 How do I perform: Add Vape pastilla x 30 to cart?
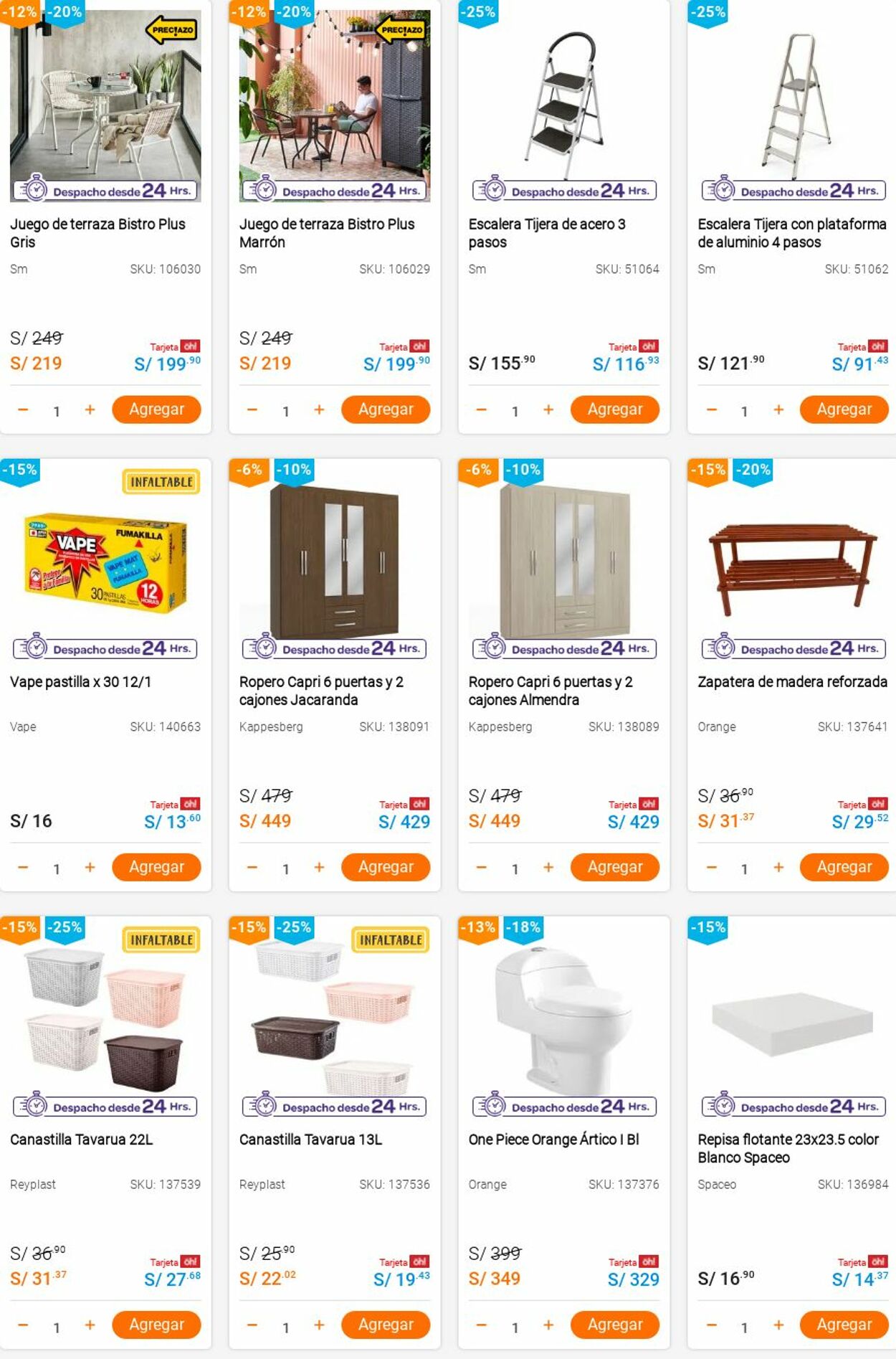156,867
